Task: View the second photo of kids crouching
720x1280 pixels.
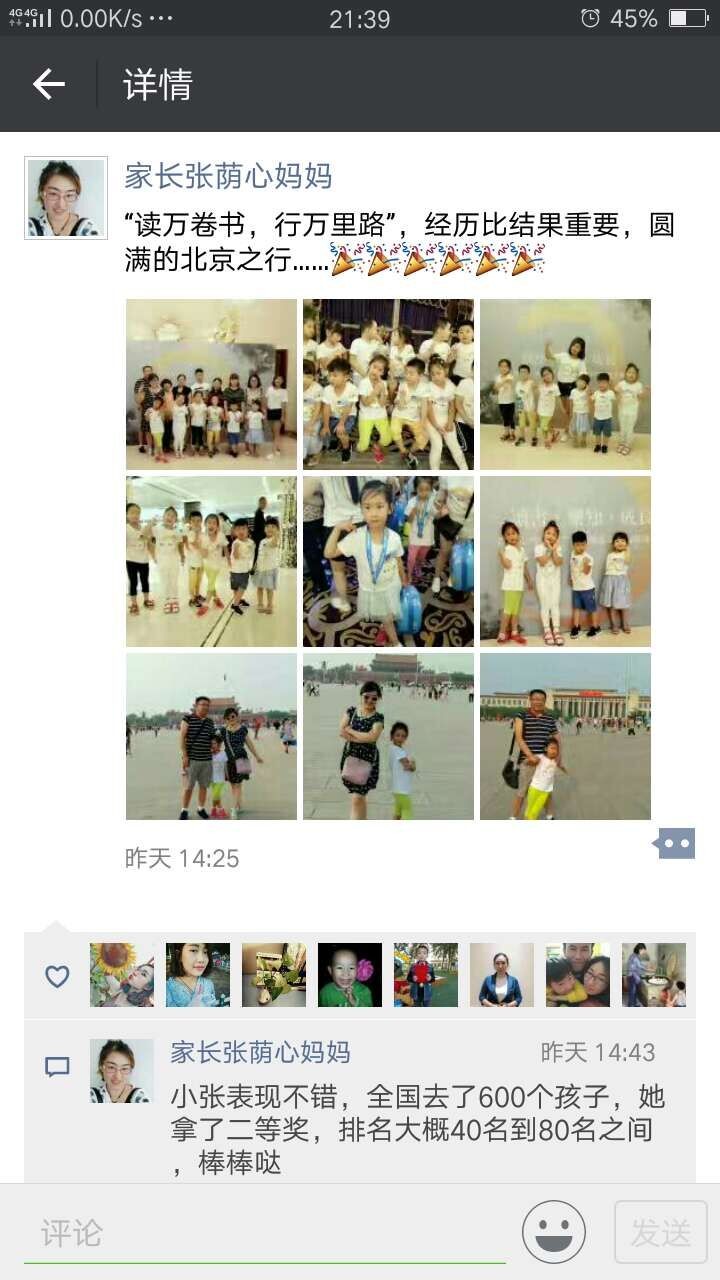Action: tap(388, 384)
